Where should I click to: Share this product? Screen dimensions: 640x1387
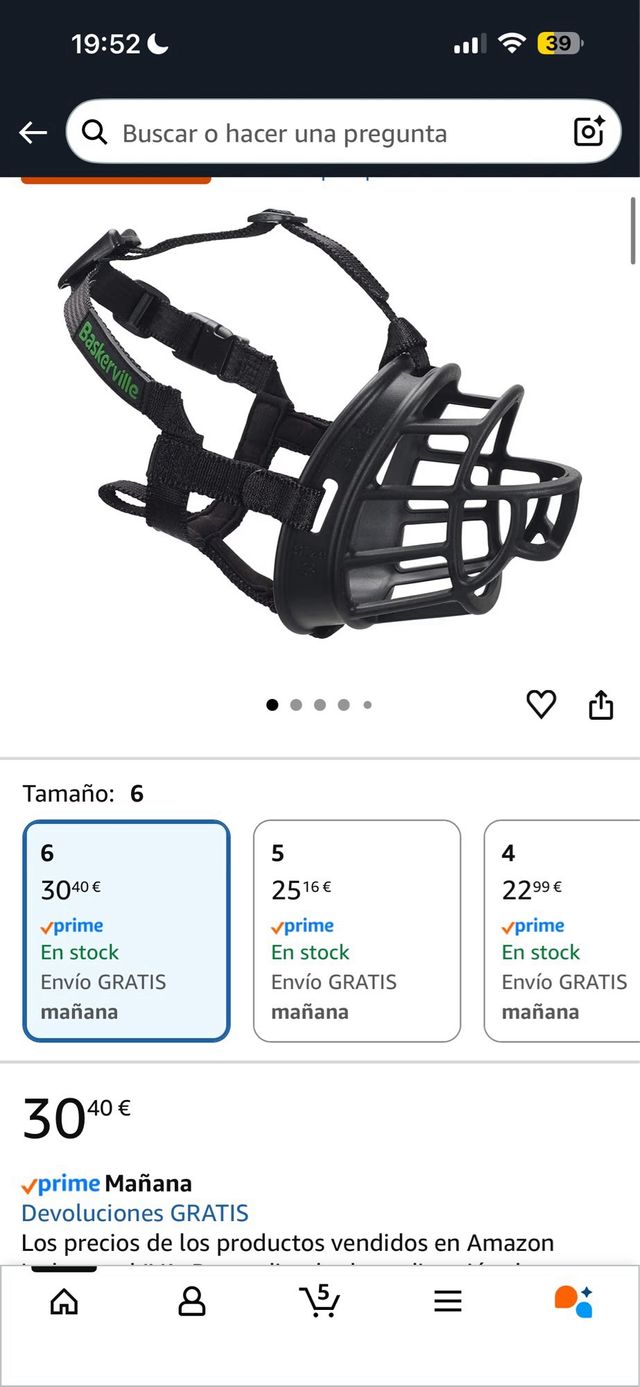click(x=600, y=705)
